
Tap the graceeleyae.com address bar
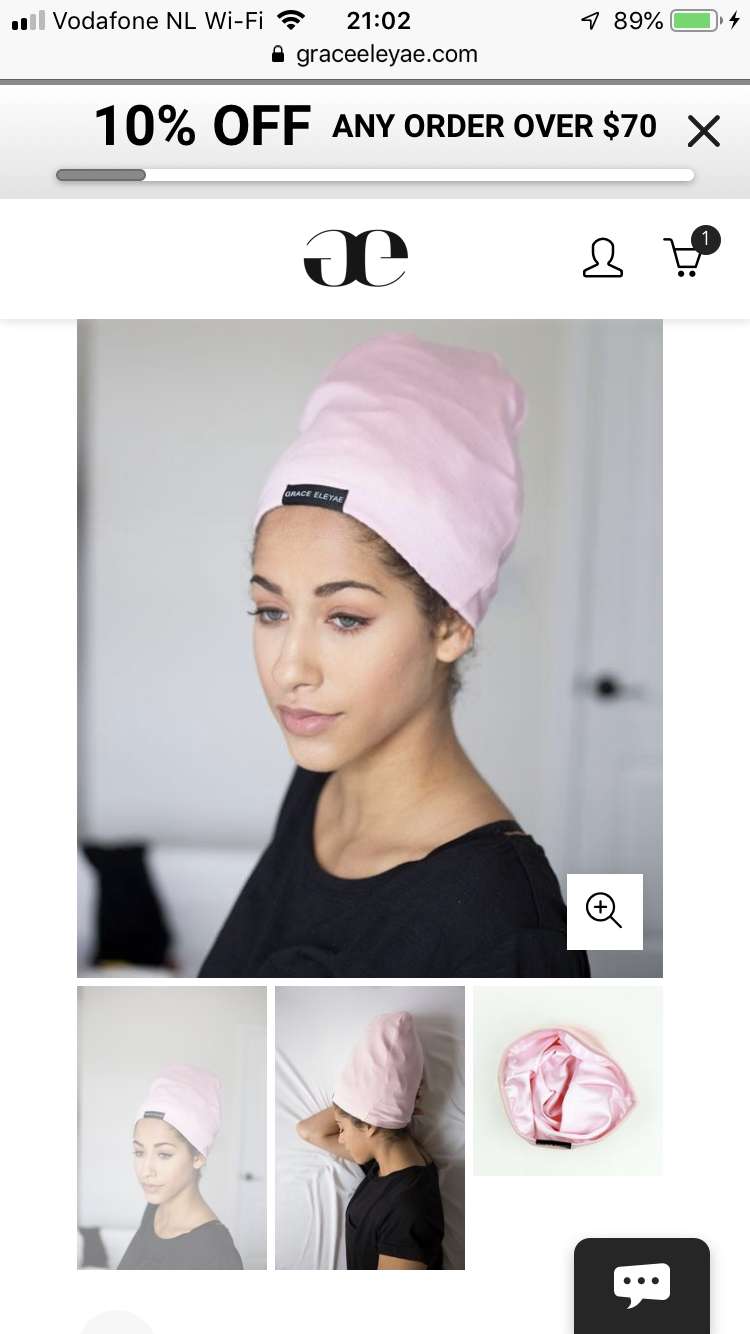[375, 55]
